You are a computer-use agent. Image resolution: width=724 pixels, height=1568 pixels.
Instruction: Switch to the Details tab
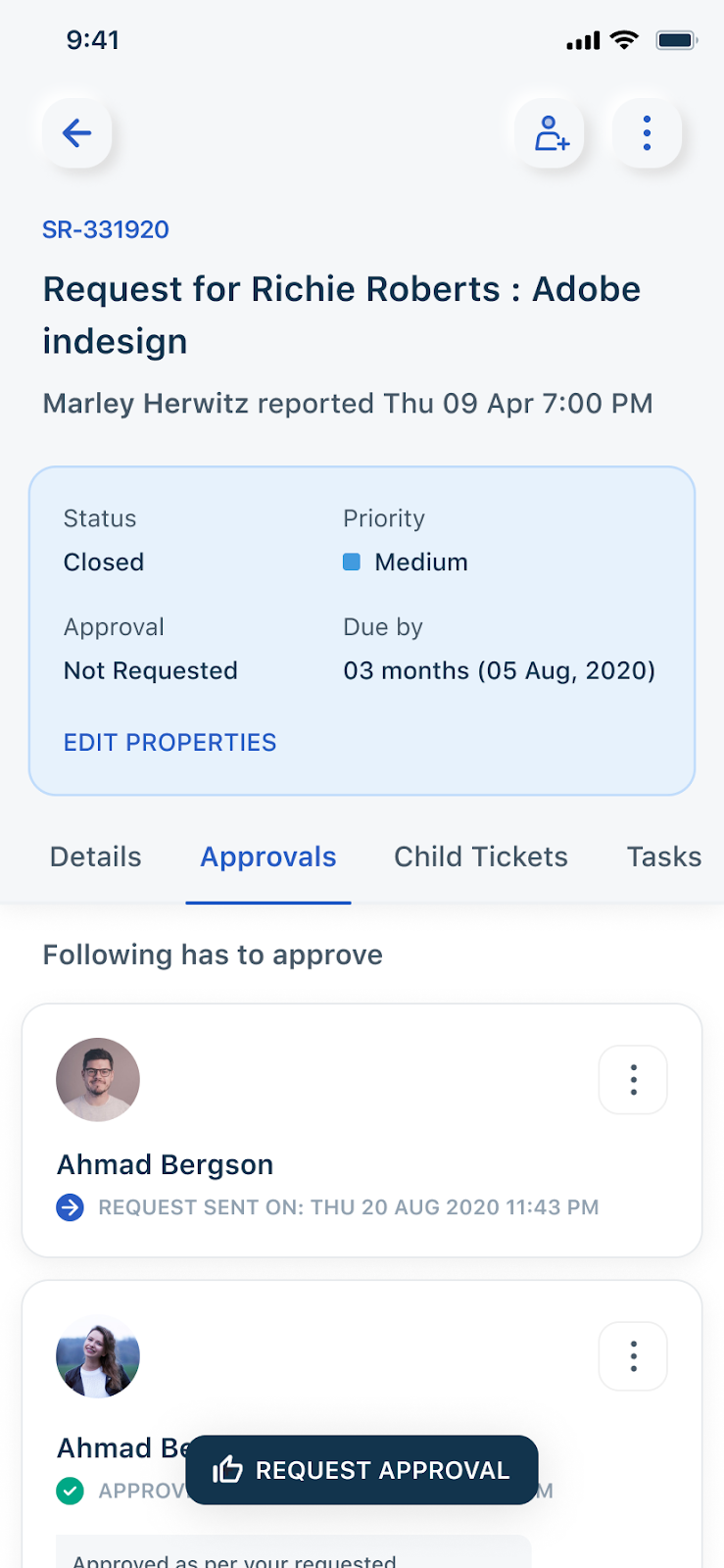tap(96, 857)
